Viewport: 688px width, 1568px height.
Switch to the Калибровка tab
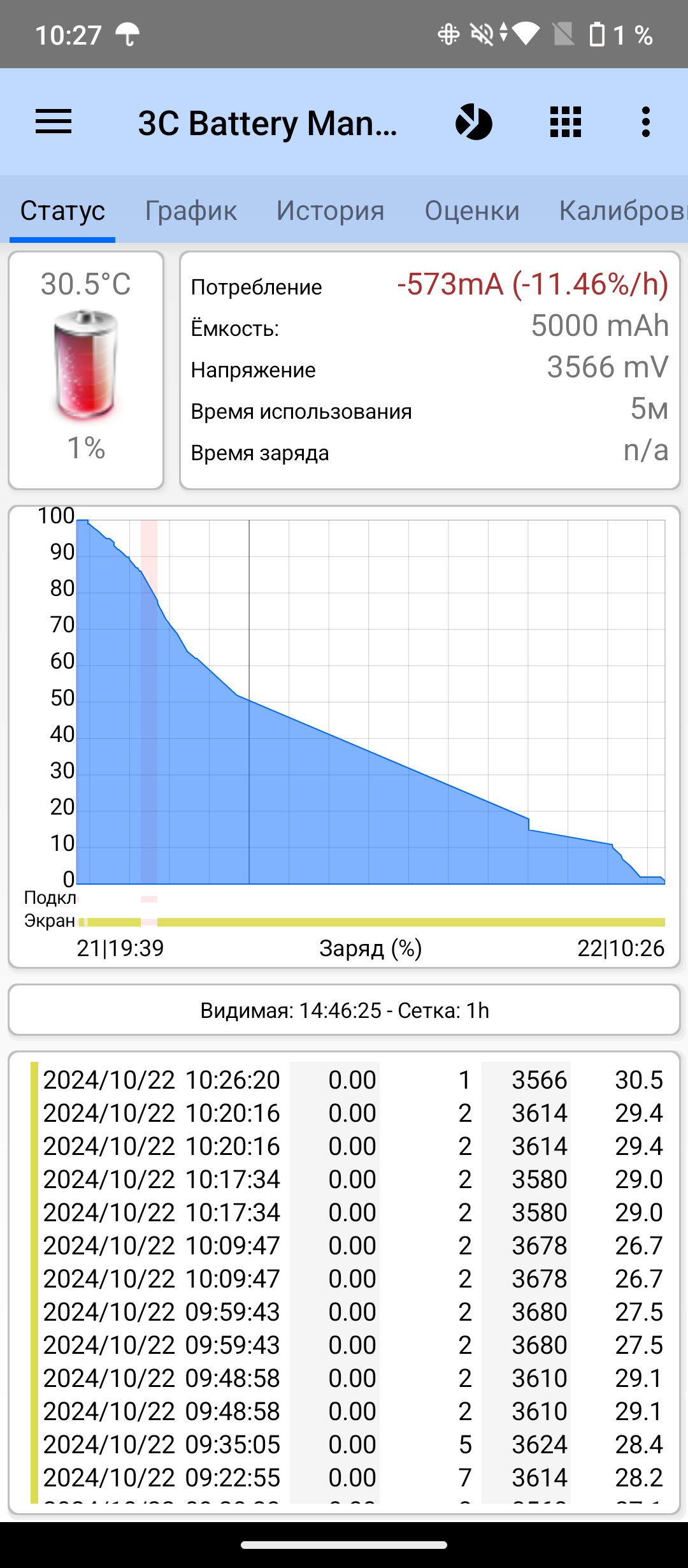click(622, 210)
